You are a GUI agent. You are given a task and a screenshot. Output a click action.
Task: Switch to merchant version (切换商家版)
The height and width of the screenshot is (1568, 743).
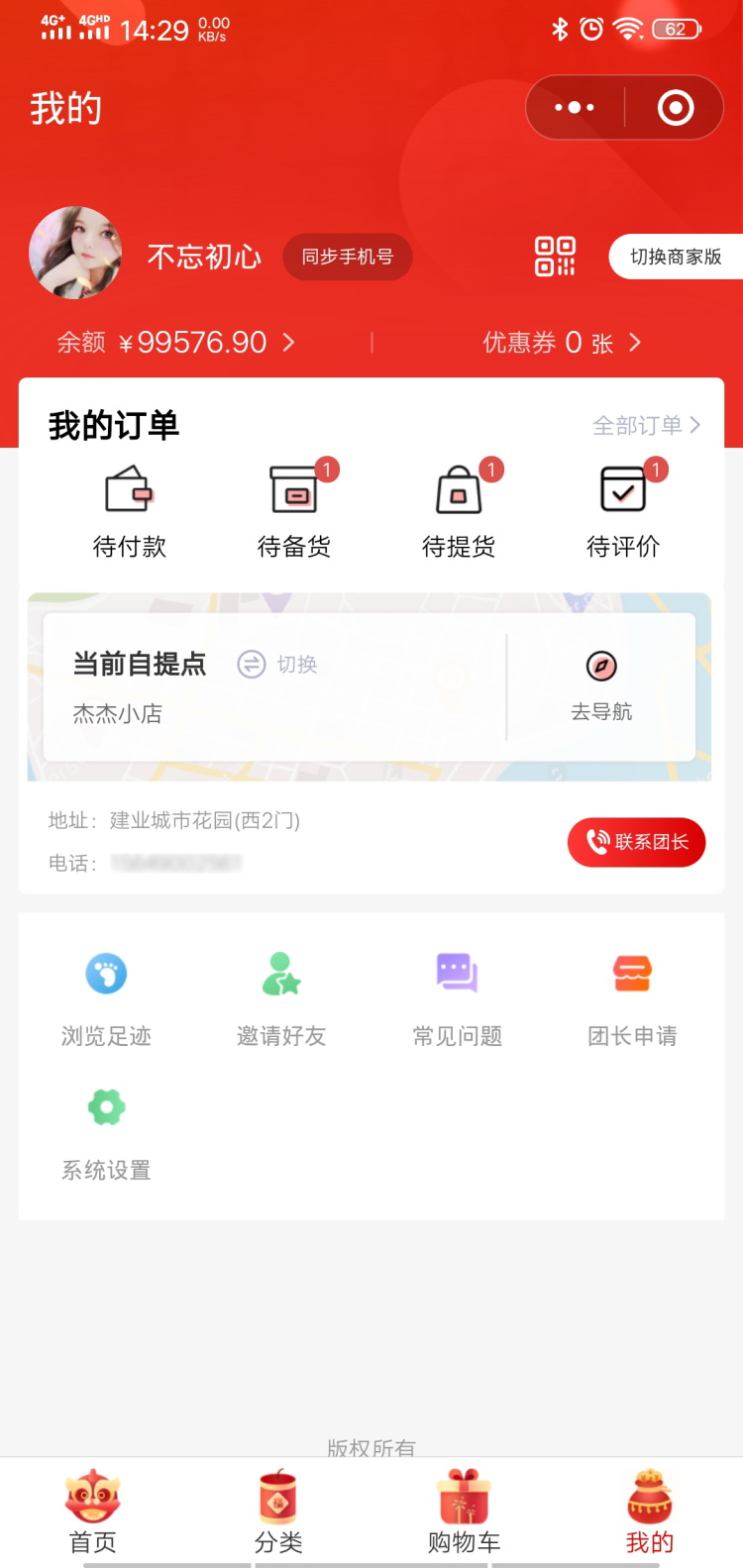coord(676,257)
